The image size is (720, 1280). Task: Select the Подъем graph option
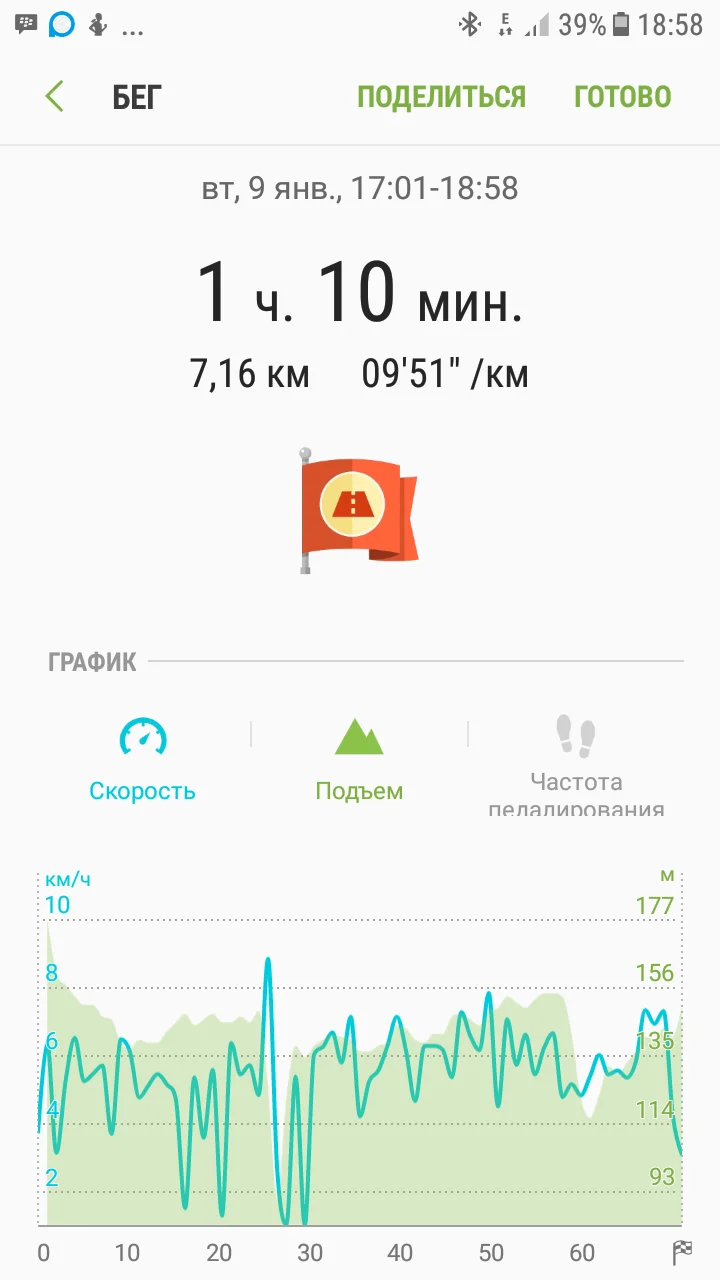coord(359,760)
